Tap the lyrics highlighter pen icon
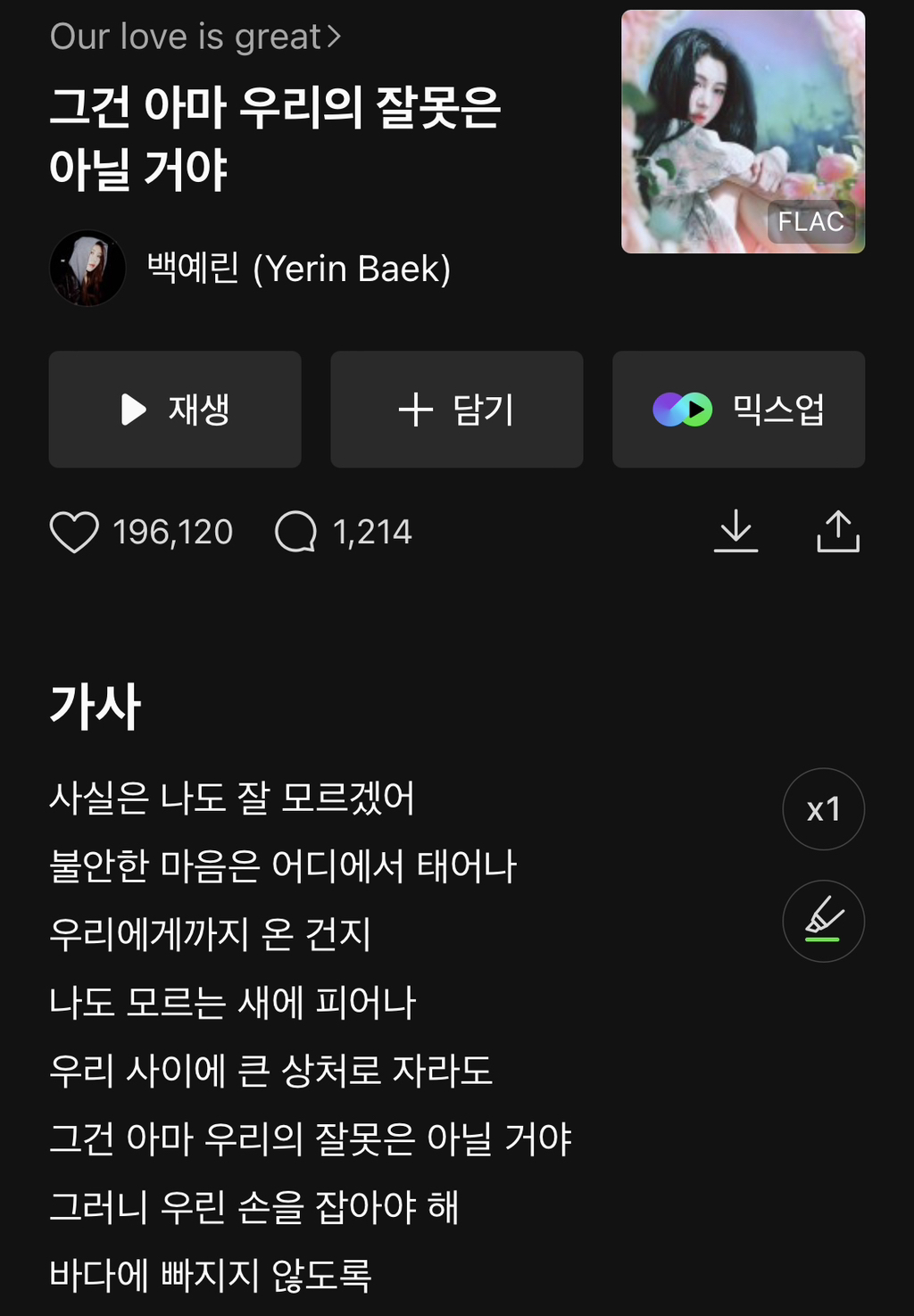The height and width of the screenshot is (1316, 914). (x=822, y=921)
